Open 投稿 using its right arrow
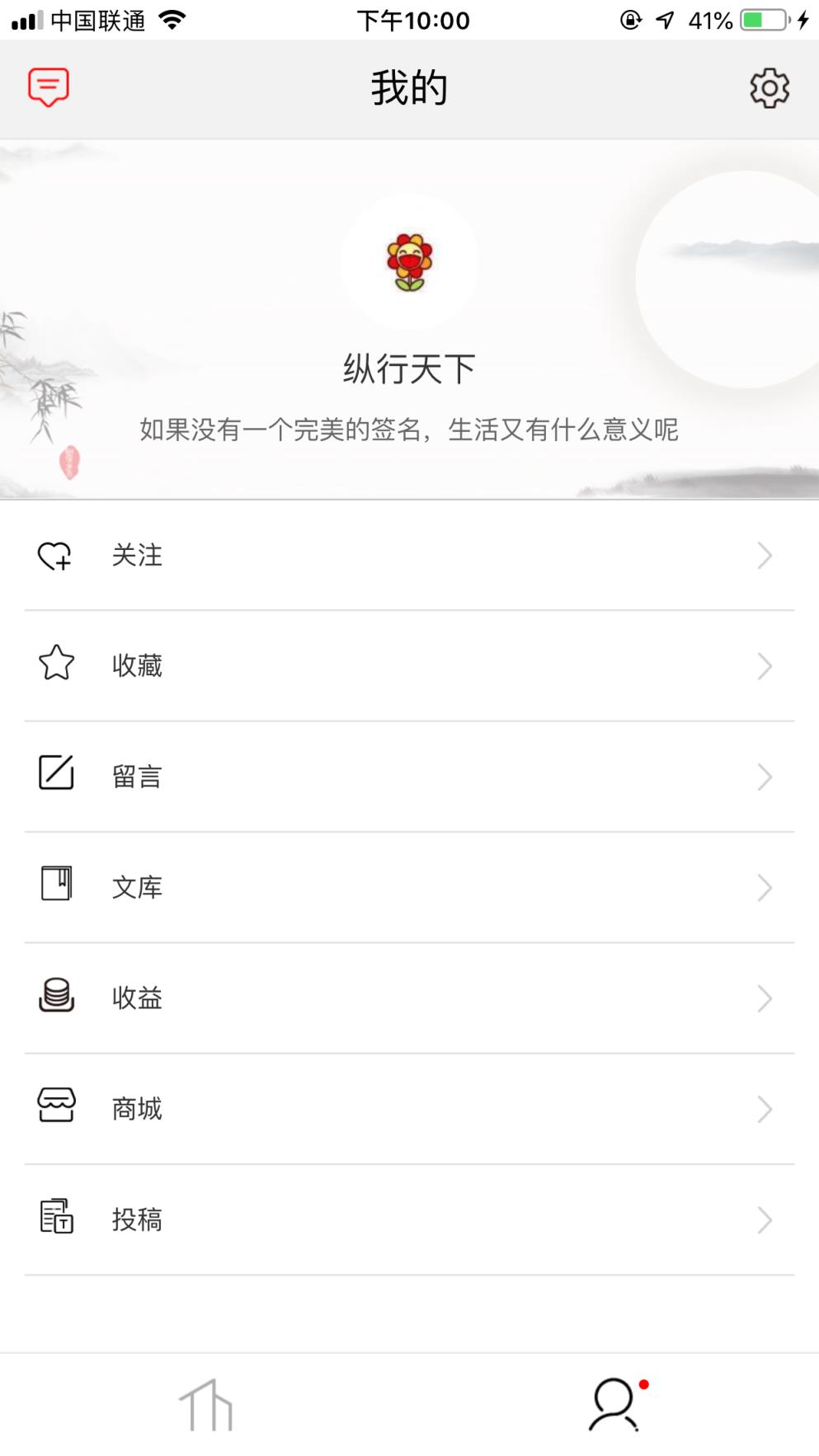This screenshot has width=819, height=1456. 763,1218
